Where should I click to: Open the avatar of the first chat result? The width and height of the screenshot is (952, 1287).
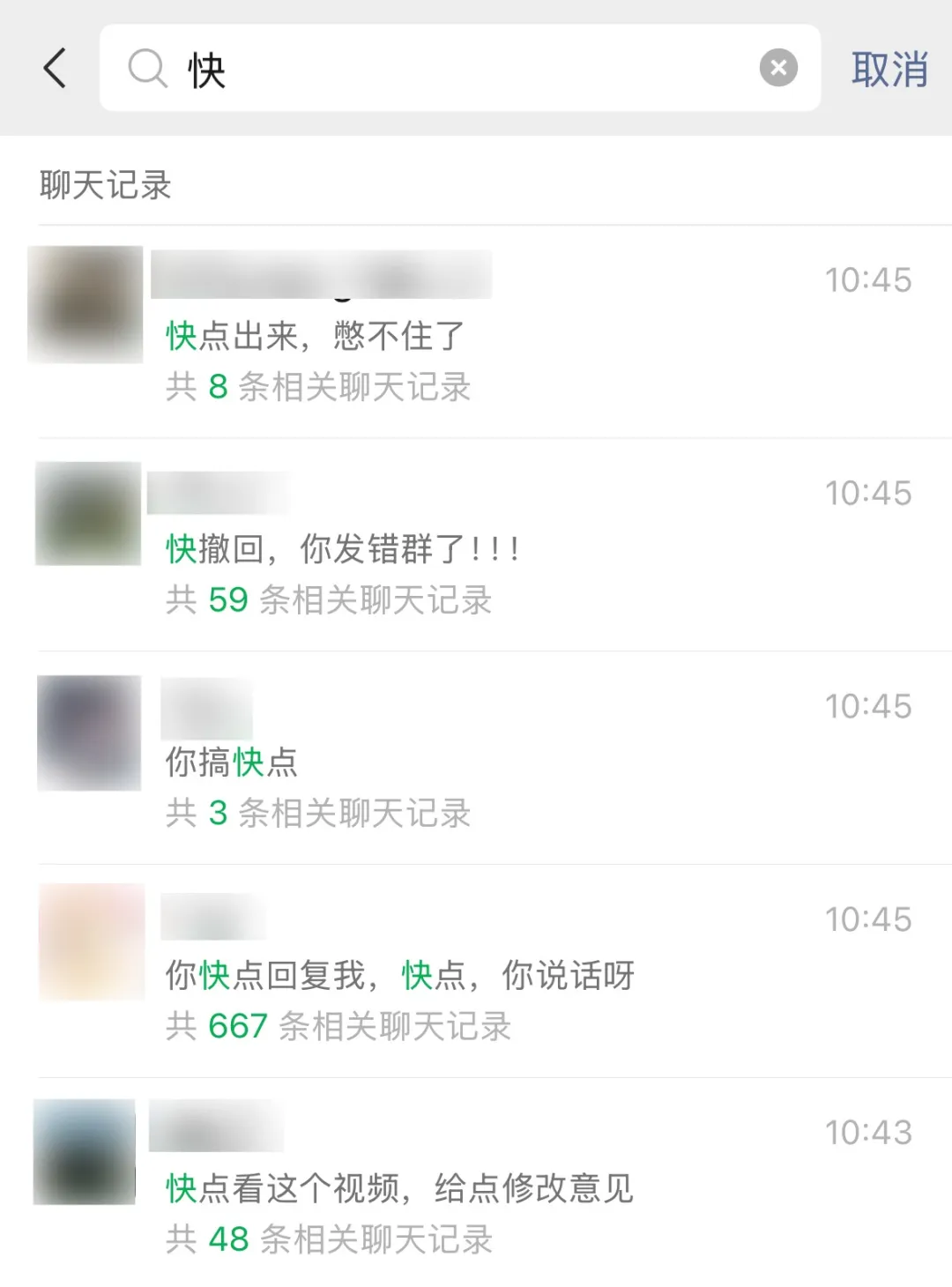click(86, 304)
